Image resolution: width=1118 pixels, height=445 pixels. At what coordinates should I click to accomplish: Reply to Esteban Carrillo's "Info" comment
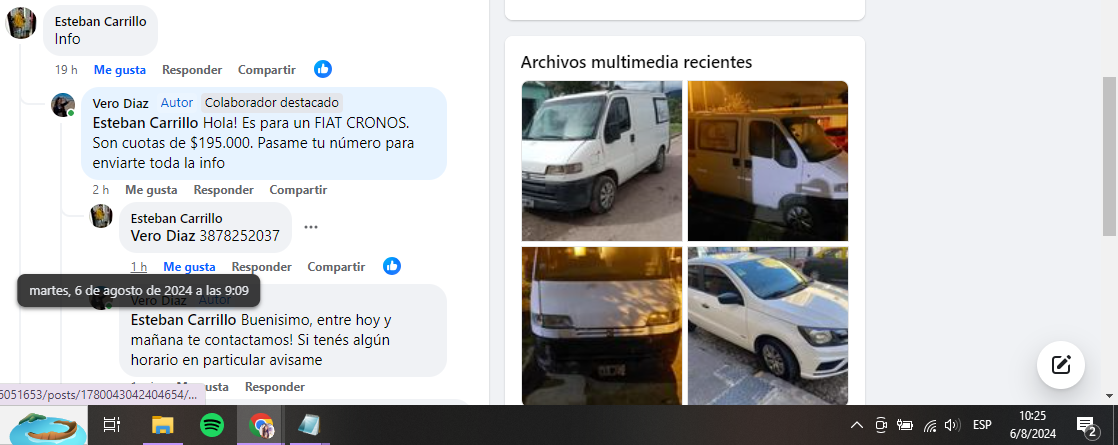tap(191, 70)
